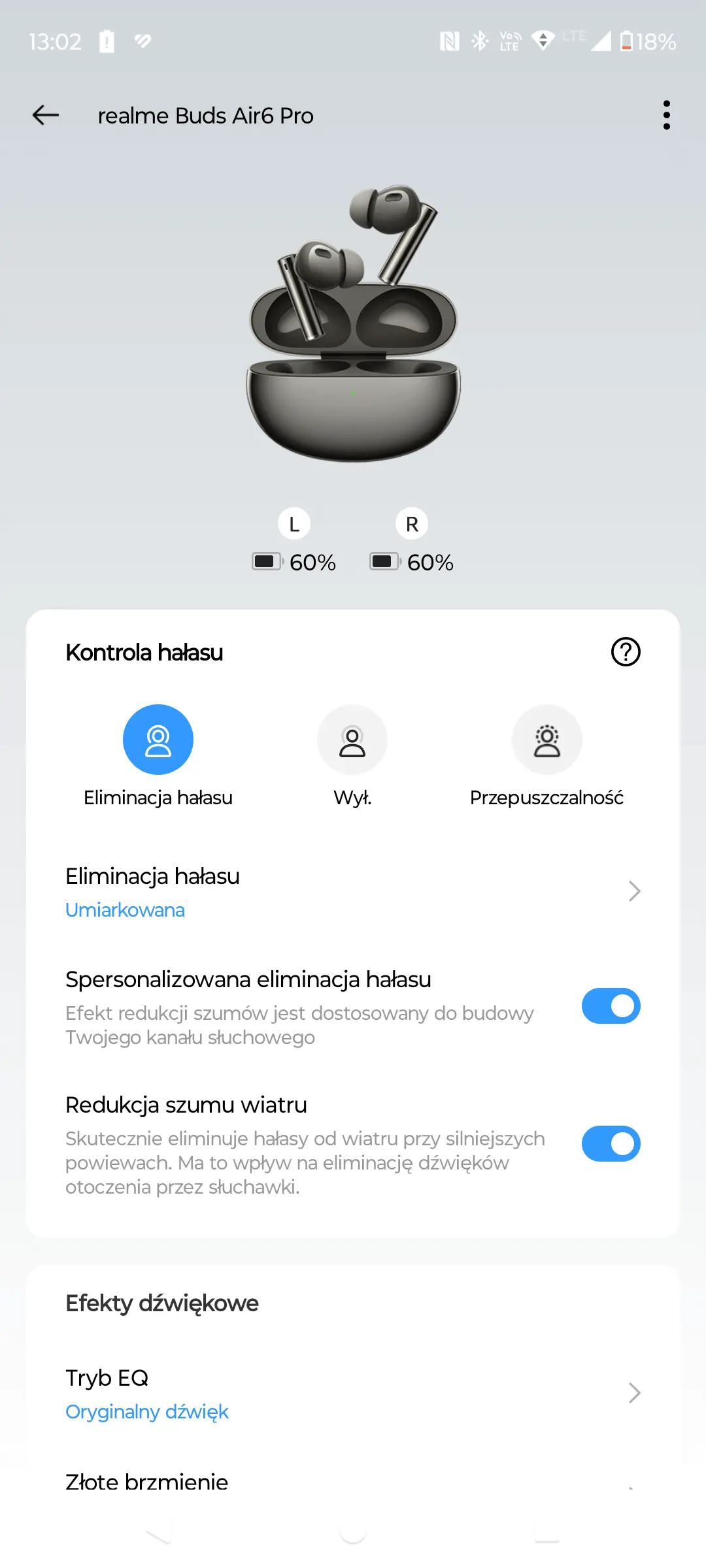The height and width of the screenshot is (1568, 706).
Task: Open the Tryb EQ options
Action: click(x=633, y=1392)
